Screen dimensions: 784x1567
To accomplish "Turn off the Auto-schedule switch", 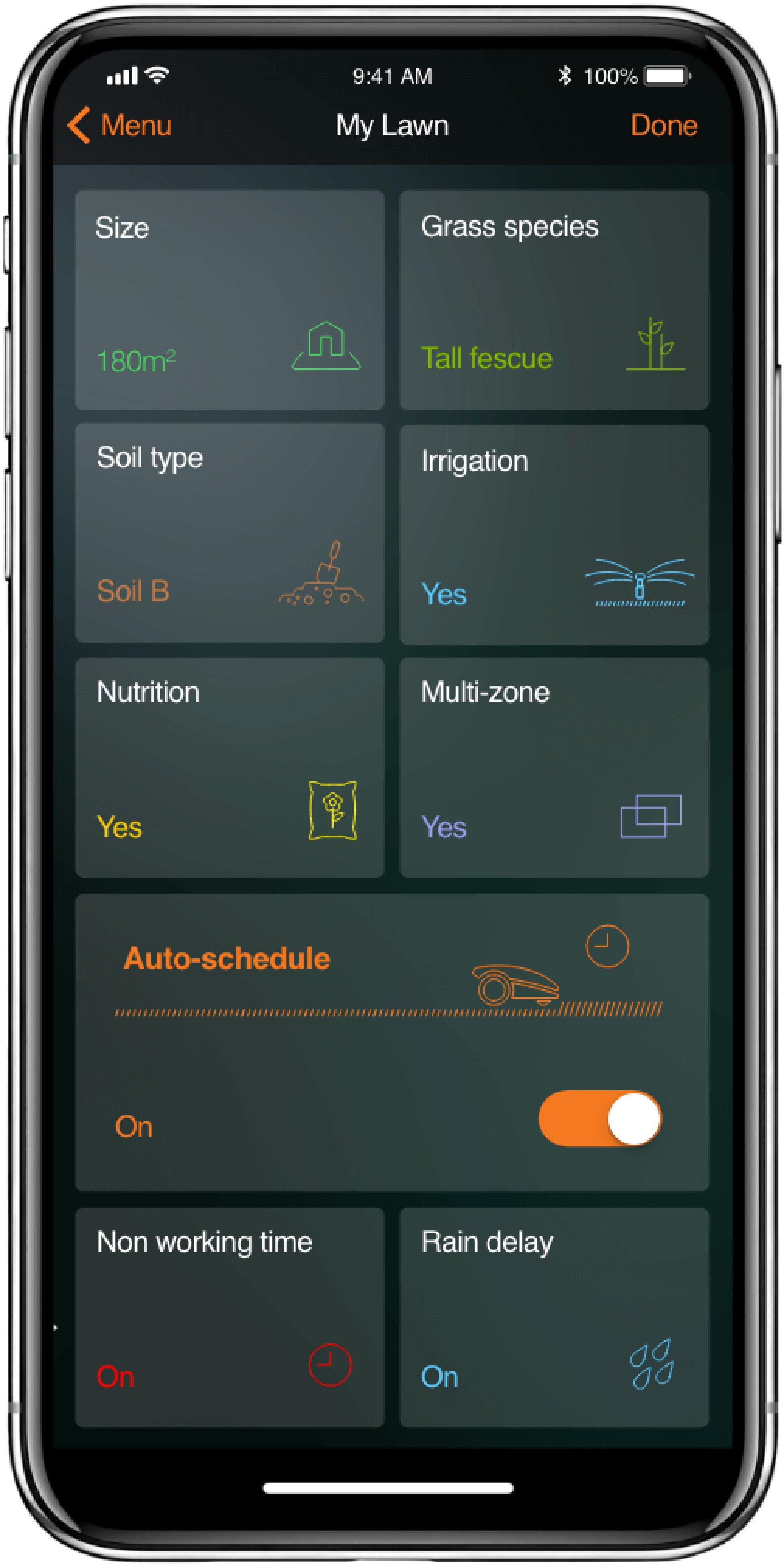I will coord(599,1118).
